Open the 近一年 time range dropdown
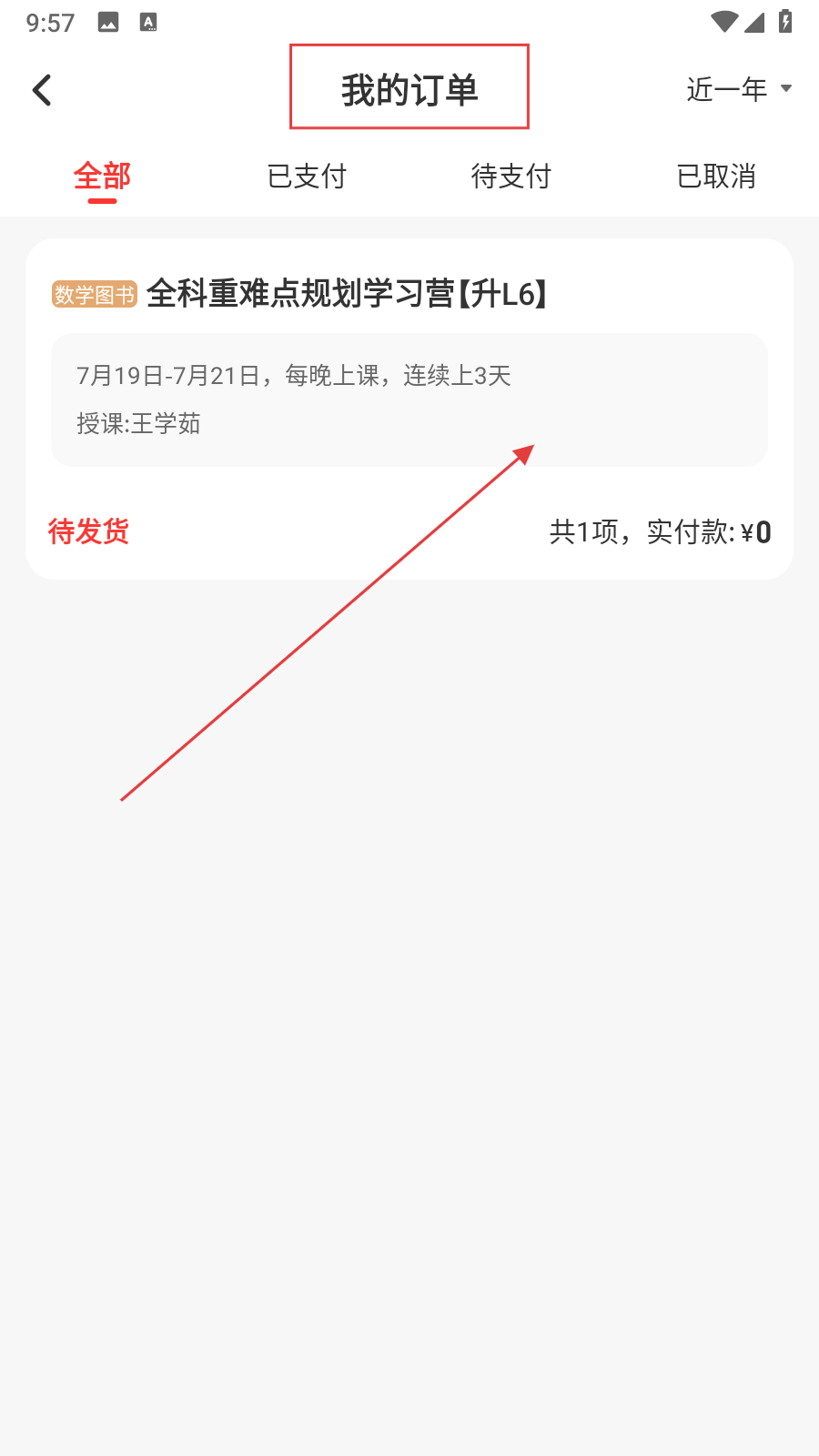The width and height of the screenshot is (819, 1456). tap(739, 89)
